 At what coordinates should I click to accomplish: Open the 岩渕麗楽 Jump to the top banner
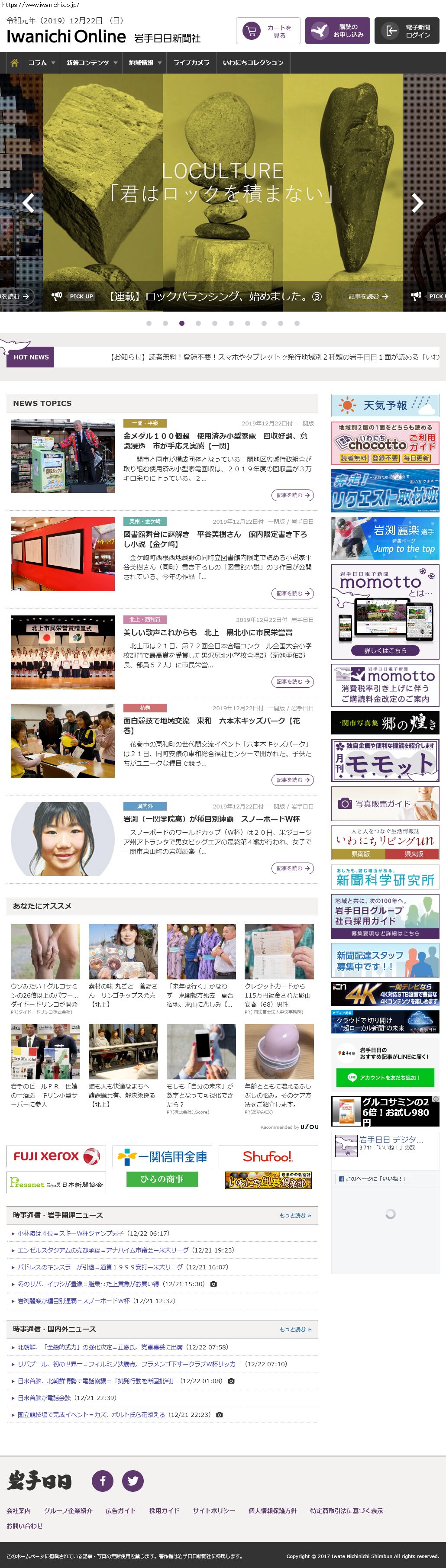click(385, 538)
